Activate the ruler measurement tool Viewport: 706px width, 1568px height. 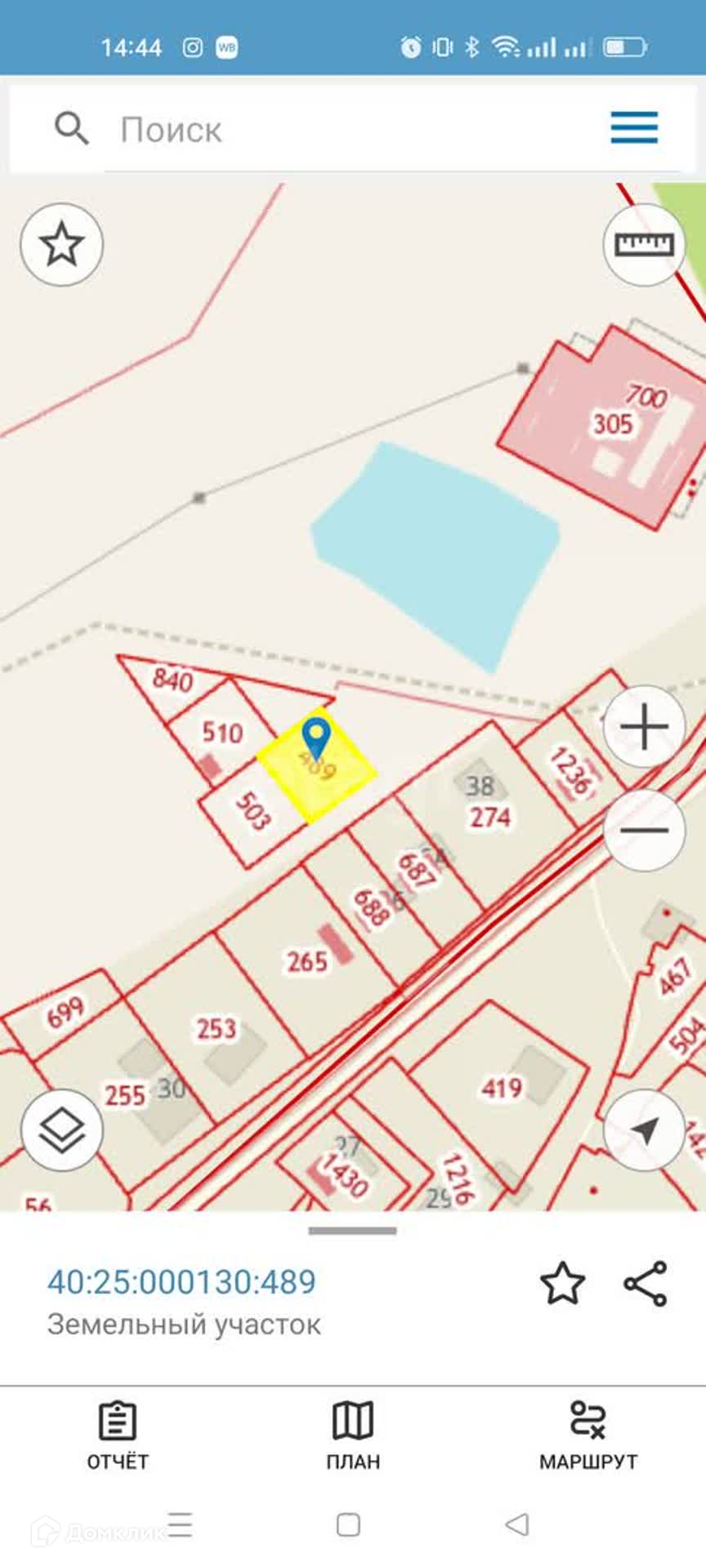tap(644, 244)
